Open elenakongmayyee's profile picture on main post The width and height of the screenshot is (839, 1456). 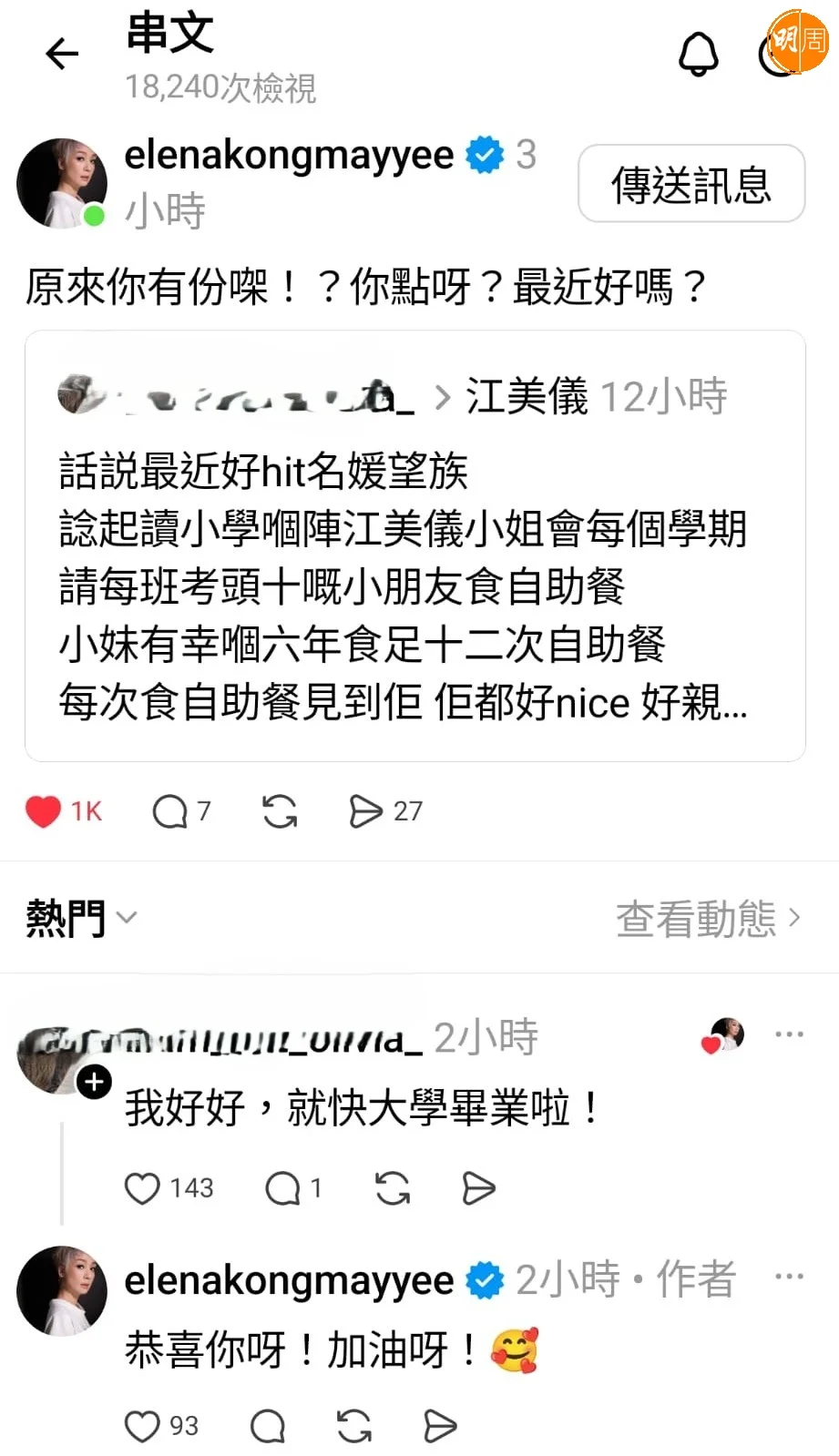[x=62, y=183]
